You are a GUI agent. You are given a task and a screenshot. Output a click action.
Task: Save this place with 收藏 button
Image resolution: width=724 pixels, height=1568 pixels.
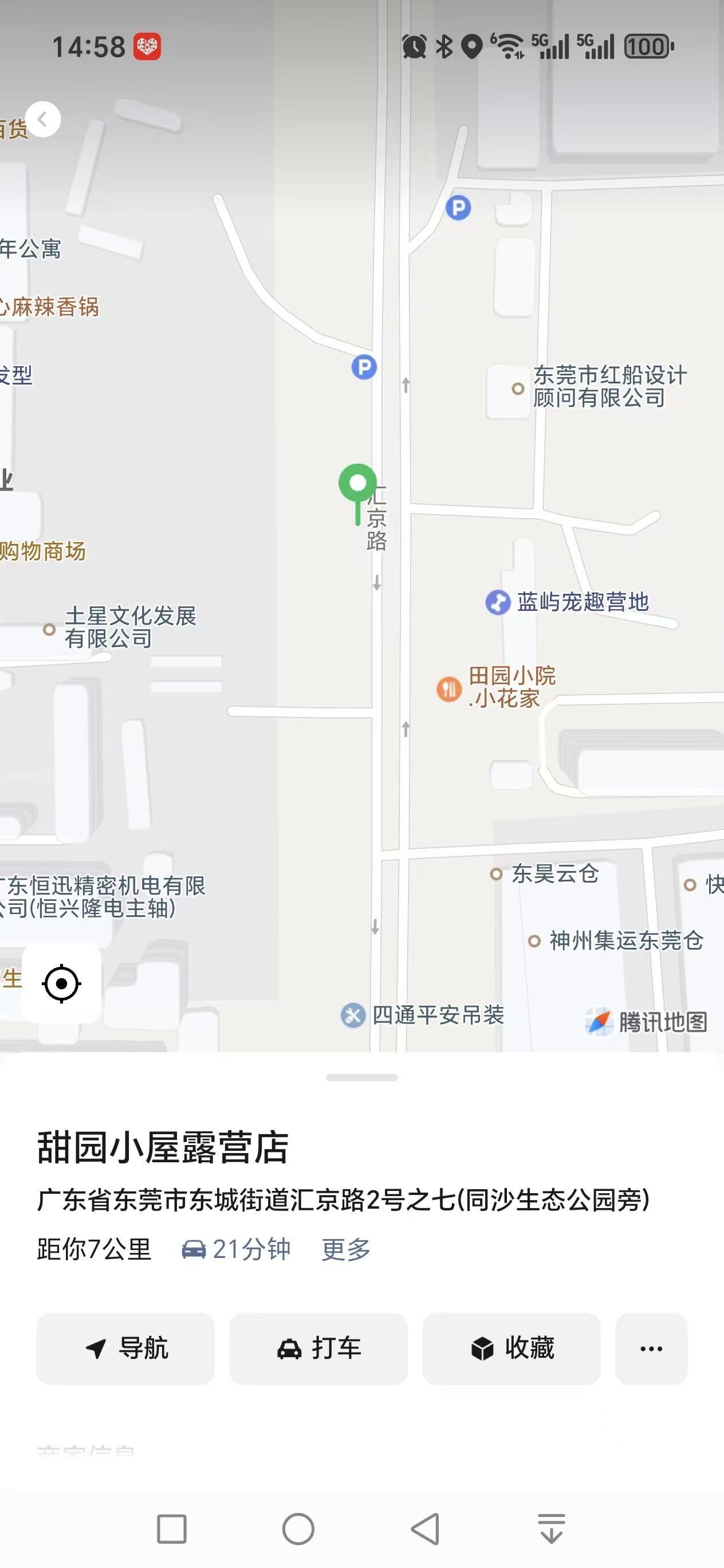(x=511, y=1349)
